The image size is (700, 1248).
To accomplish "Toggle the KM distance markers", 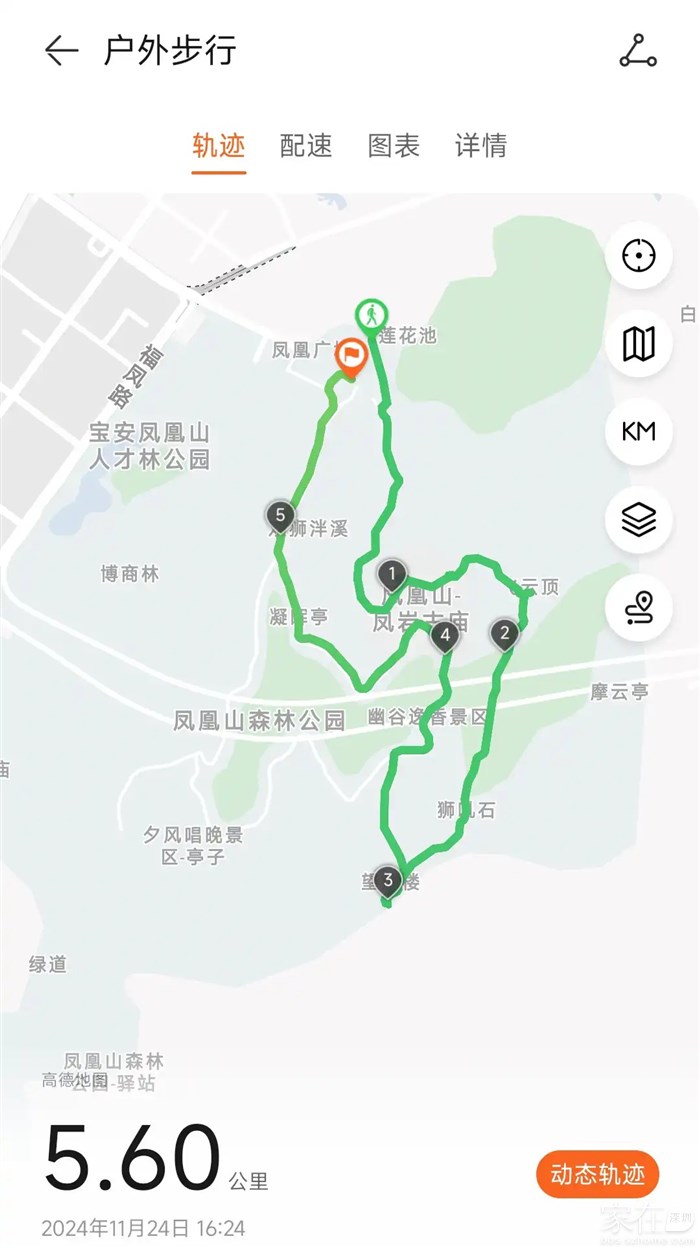I will coord(638,432).
